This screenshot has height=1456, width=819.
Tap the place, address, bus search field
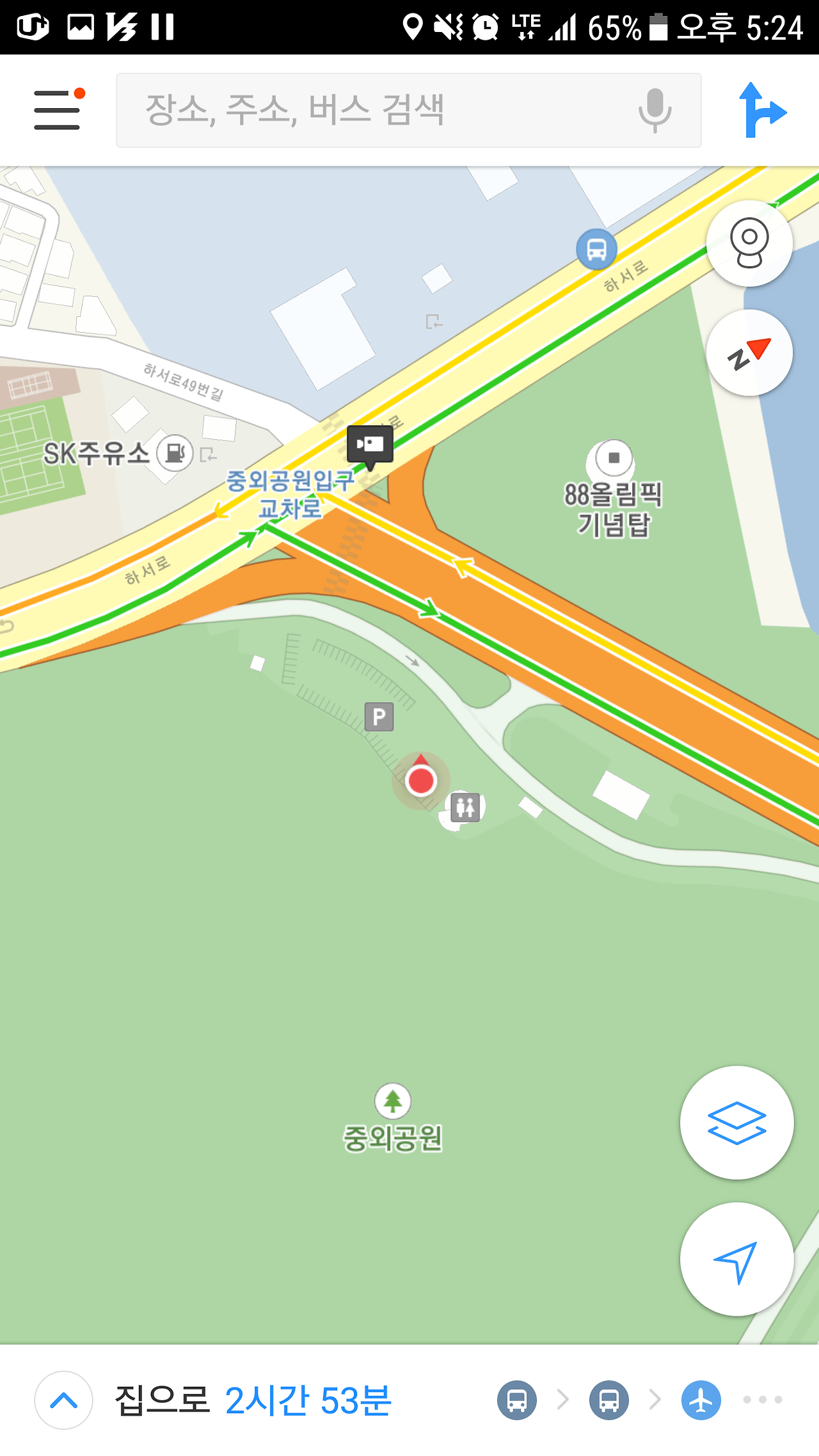coord(384,110)
